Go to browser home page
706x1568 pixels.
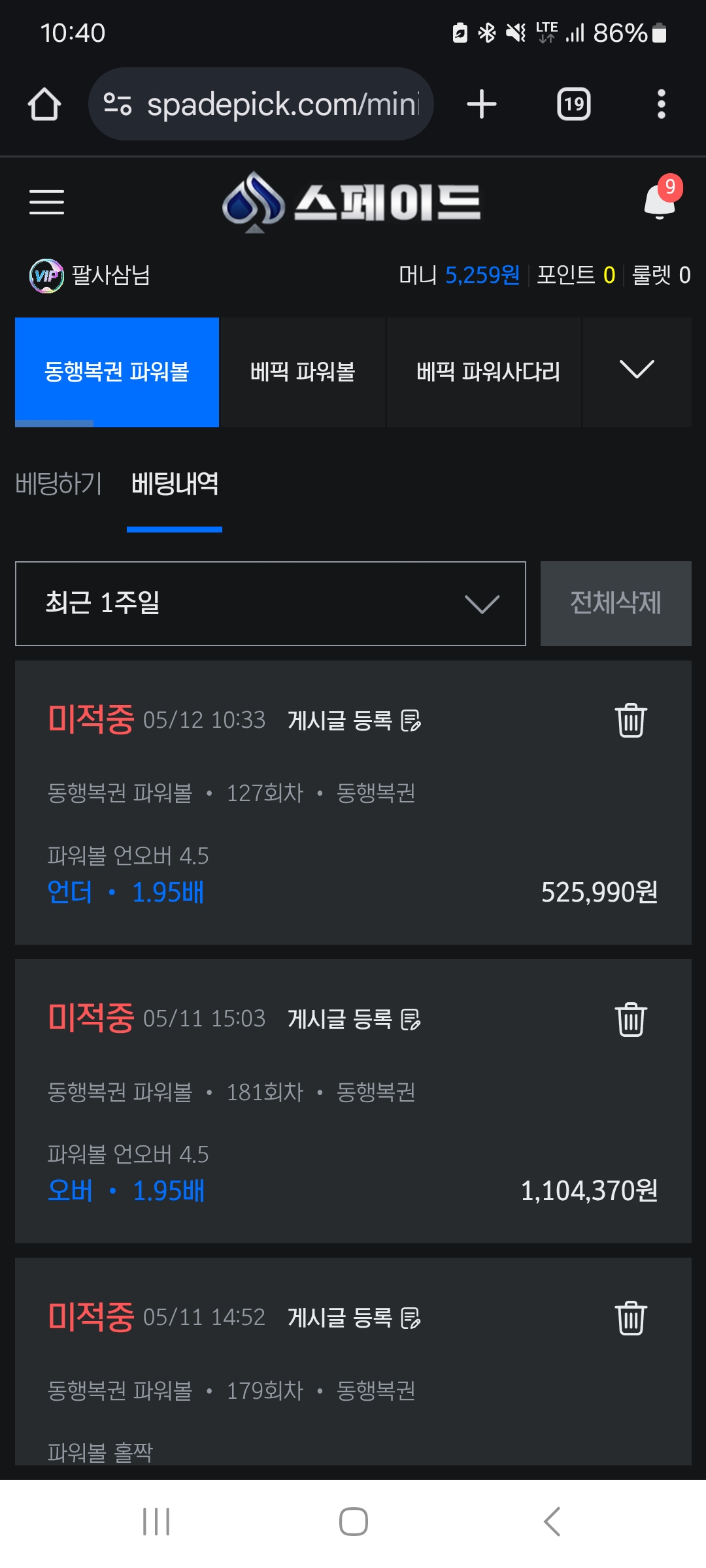point(44,105)
